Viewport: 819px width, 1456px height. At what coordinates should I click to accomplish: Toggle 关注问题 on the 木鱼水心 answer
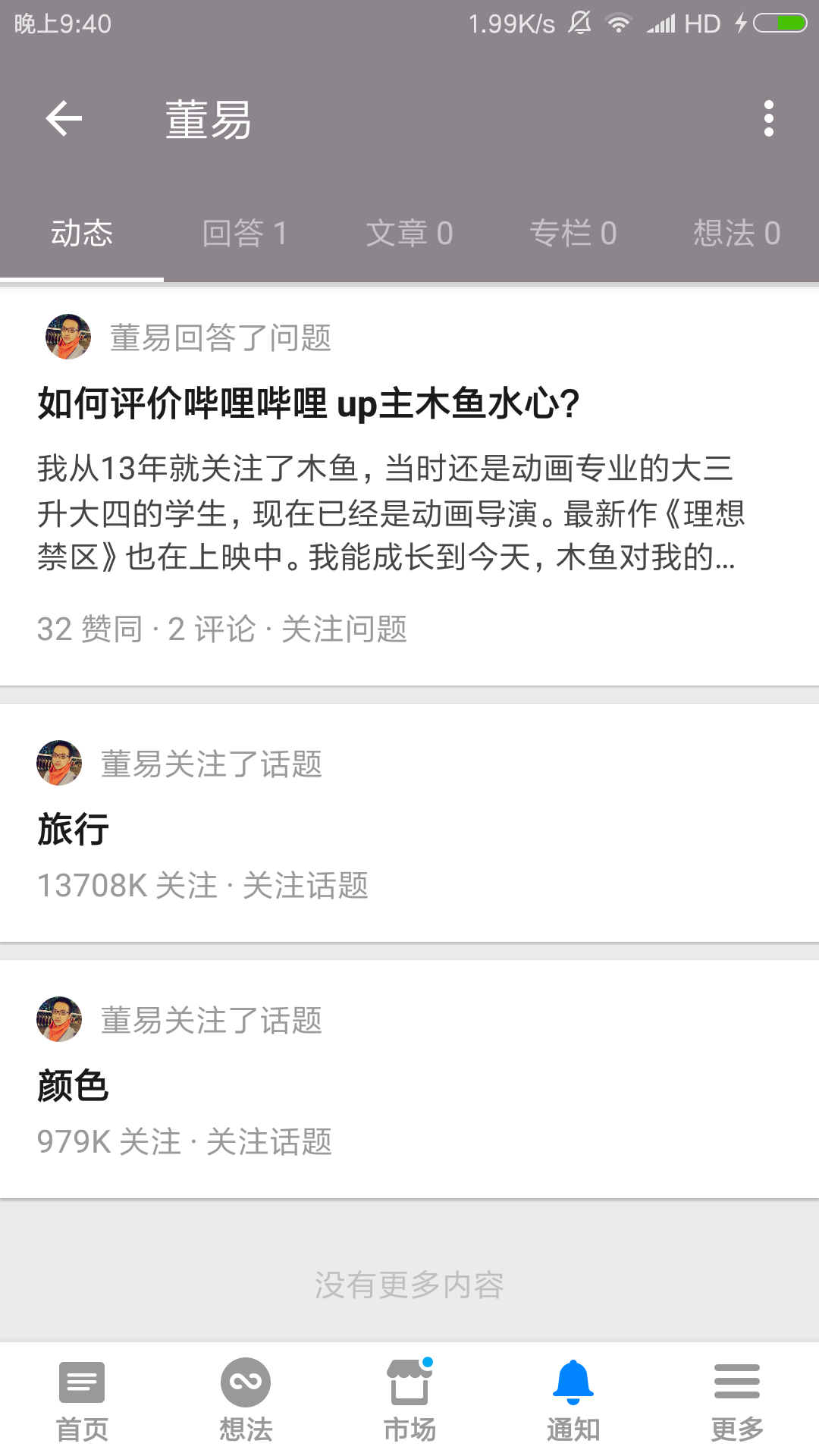coord(345,629)
